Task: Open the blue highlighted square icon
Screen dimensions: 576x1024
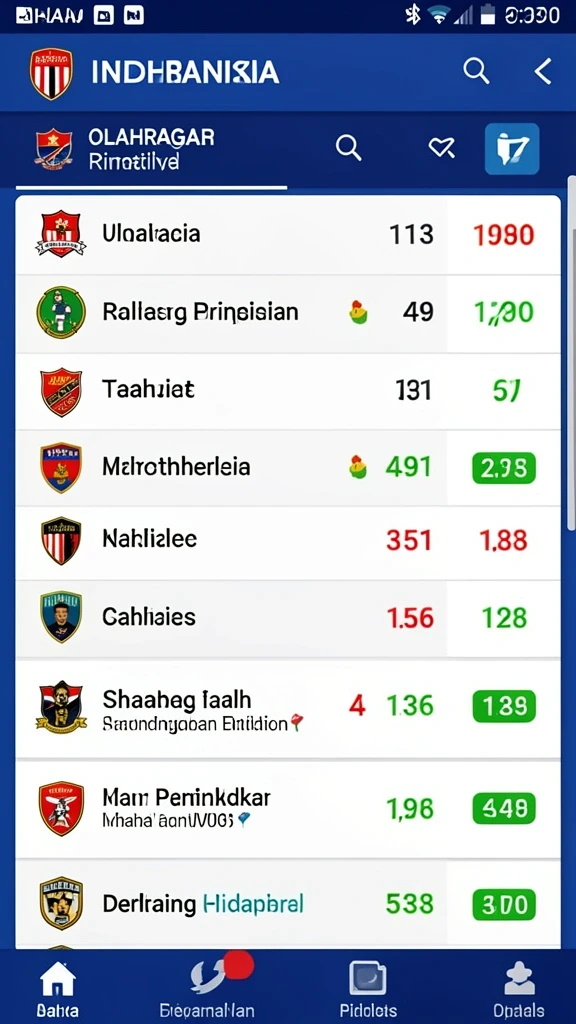Action: pyautogui.click(x=512, y=149)
